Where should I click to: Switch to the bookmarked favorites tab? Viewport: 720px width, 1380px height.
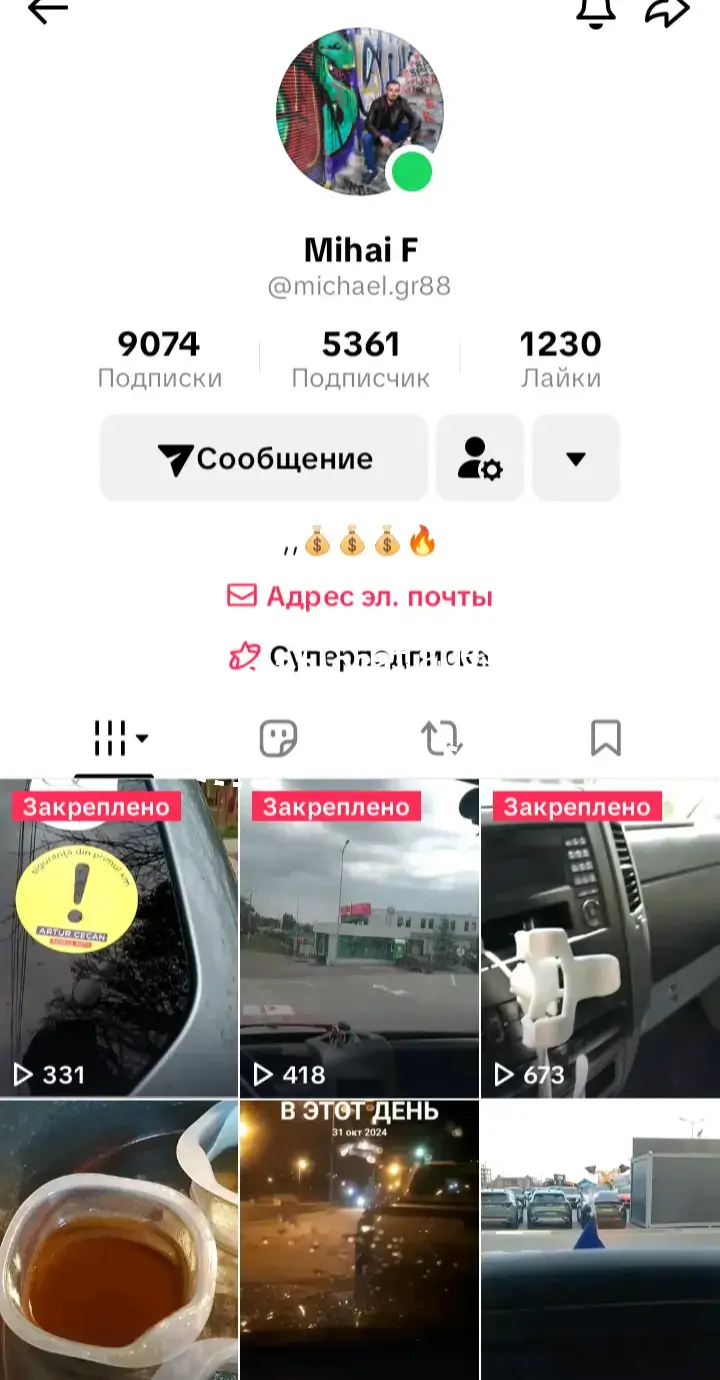point(605,739)
